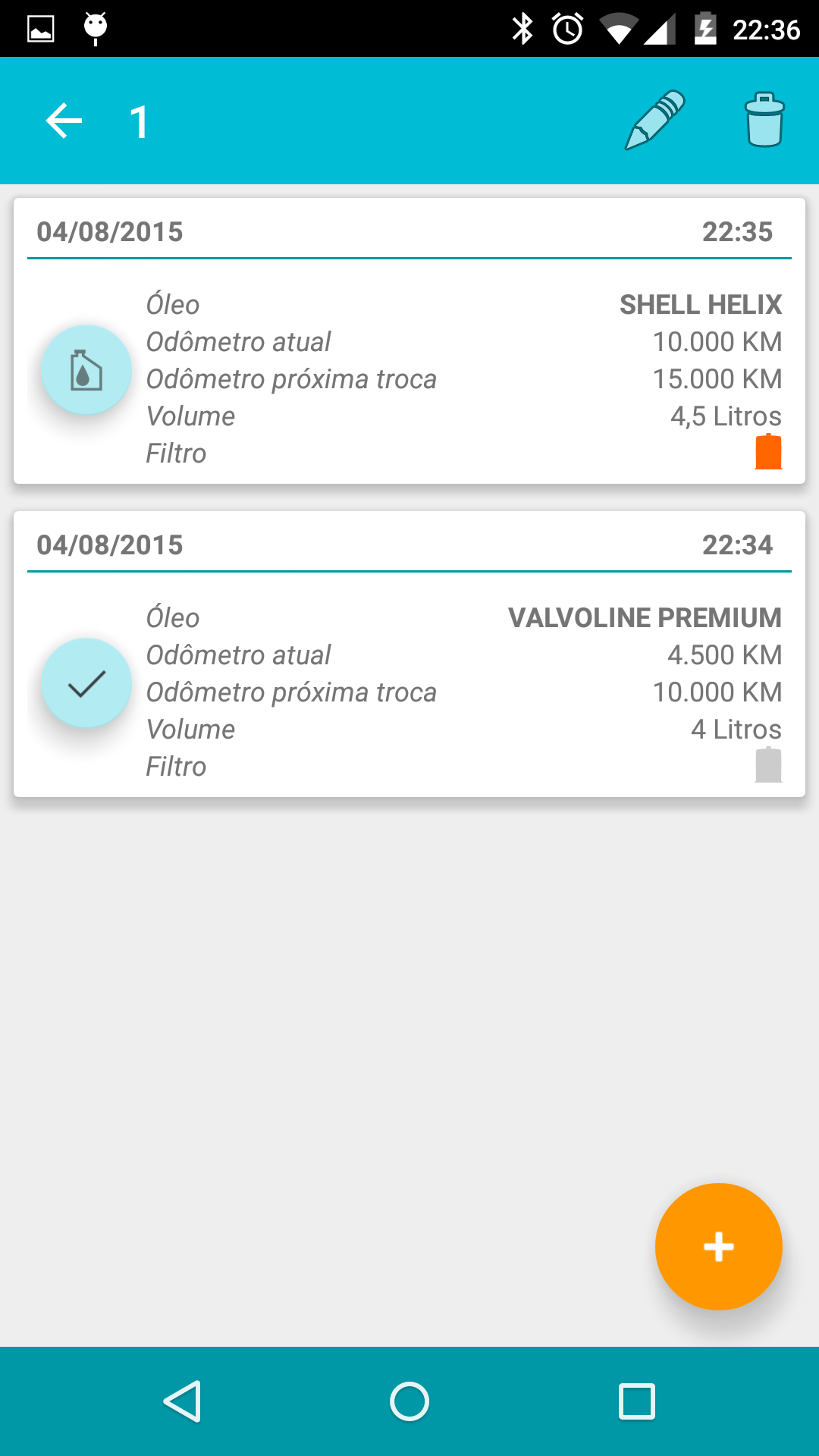Open the VALVOLINE PREMIUM oil change card

tap(409, 654)
